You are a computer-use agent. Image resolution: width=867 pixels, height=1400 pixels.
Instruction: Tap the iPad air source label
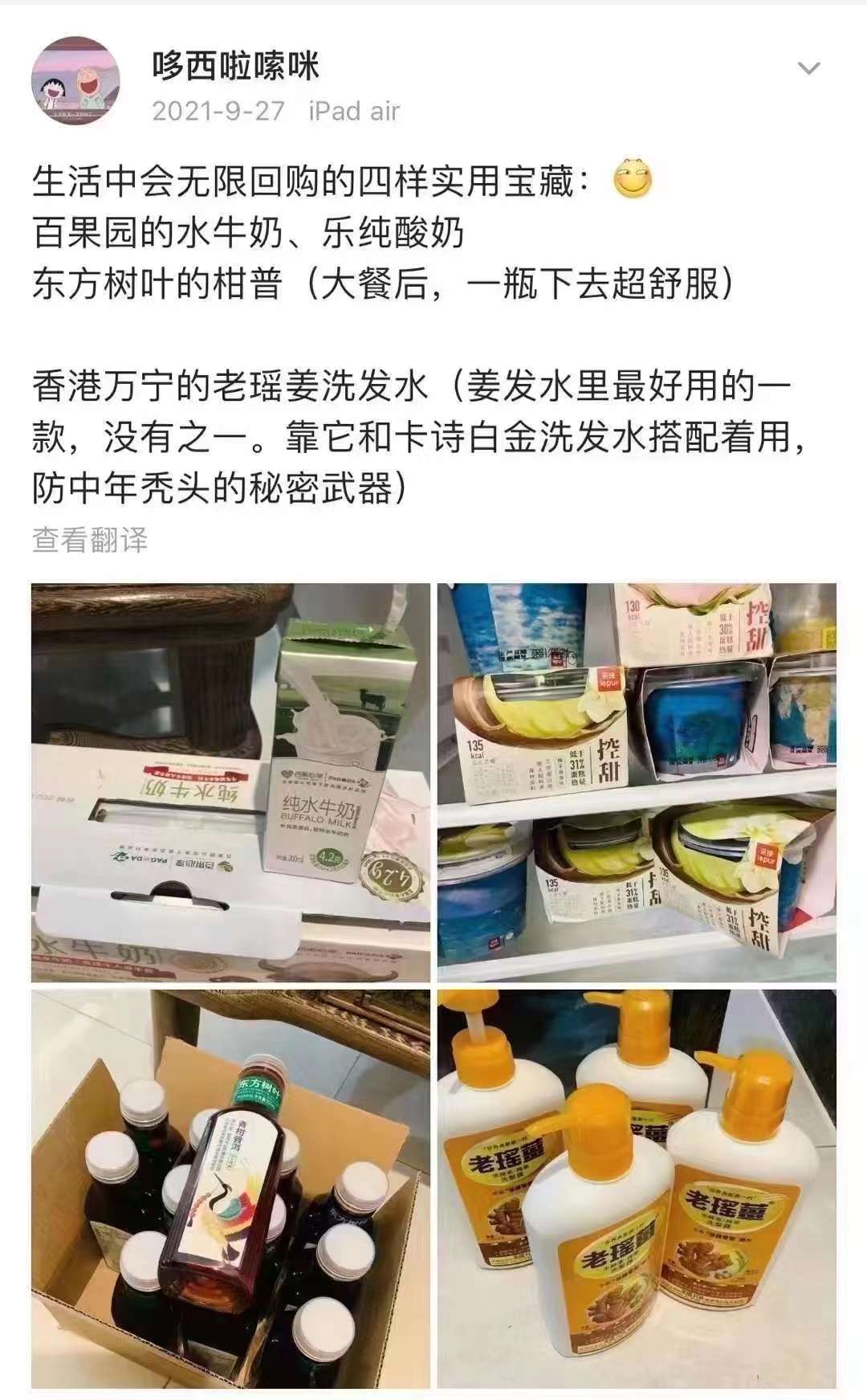click(354, 111)
